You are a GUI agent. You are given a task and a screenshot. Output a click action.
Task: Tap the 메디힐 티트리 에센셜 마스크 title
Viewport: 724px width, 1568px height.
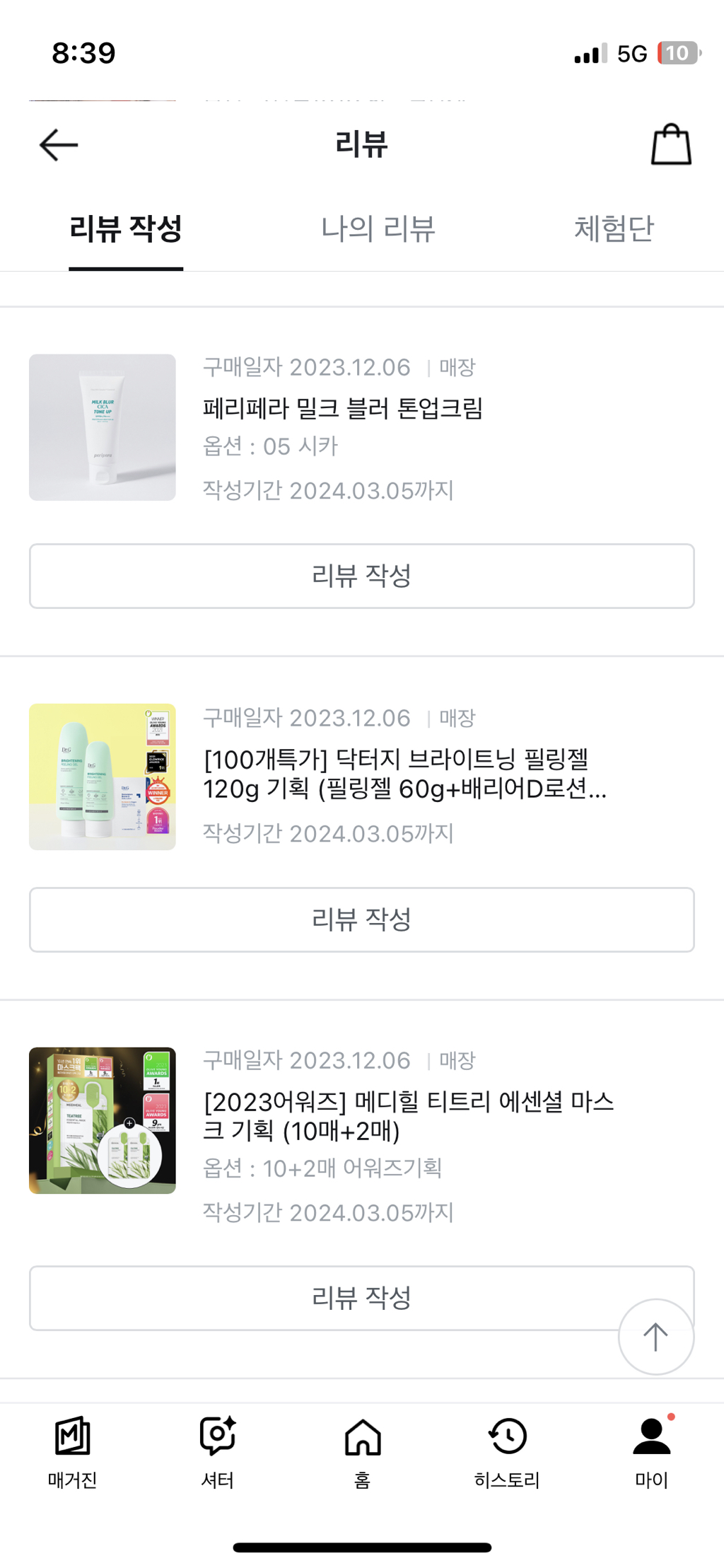point(408,1117)
